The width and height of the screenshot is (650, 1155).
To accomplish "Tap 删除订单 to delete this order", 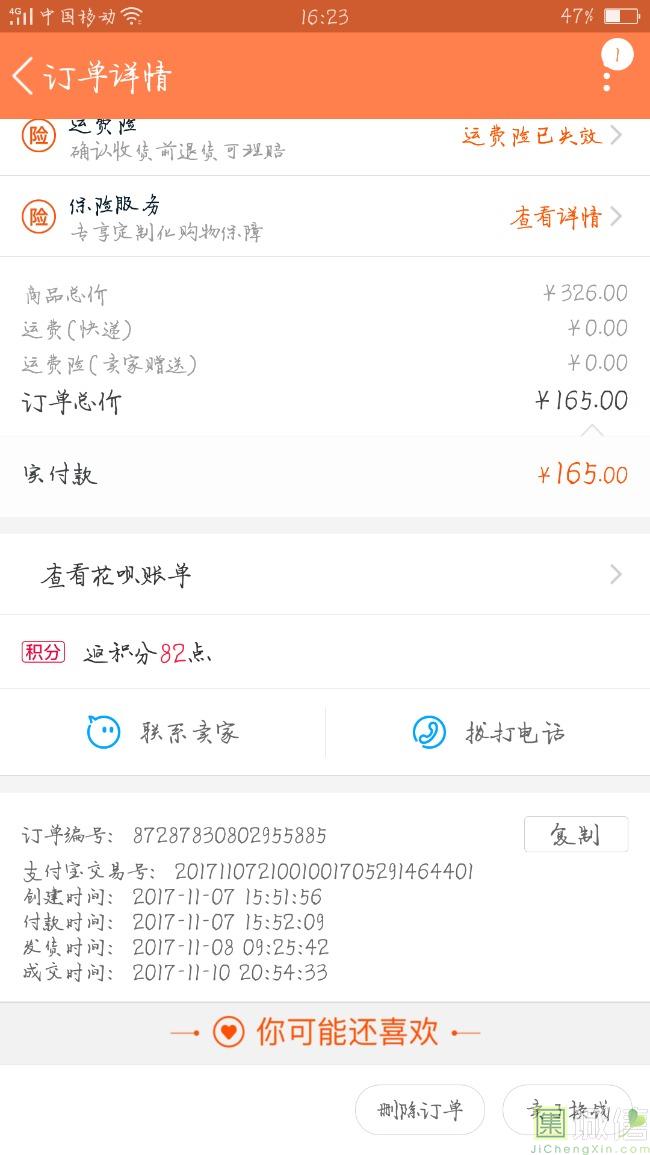I will (420, 1109).
